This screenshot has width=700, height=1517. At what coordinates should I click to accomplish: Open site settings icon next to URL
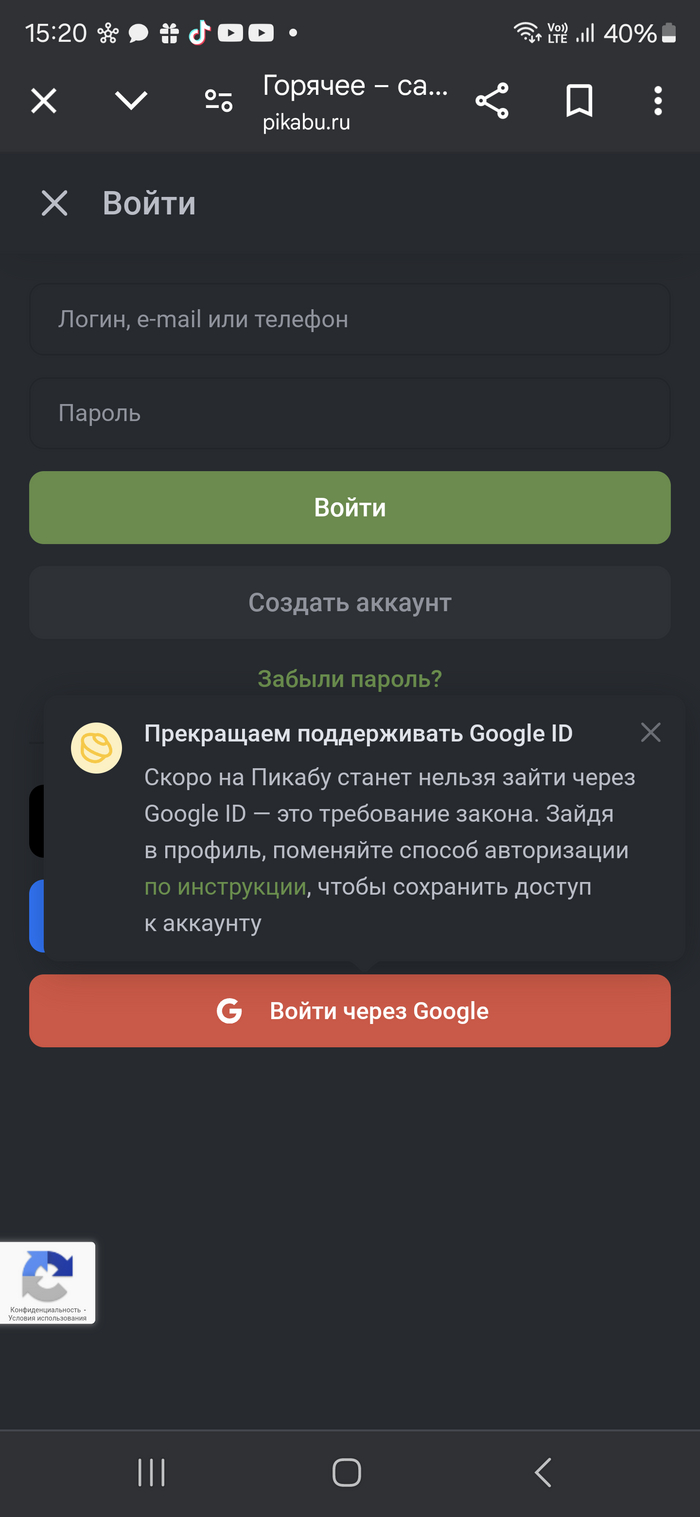(x=218, y=101)
